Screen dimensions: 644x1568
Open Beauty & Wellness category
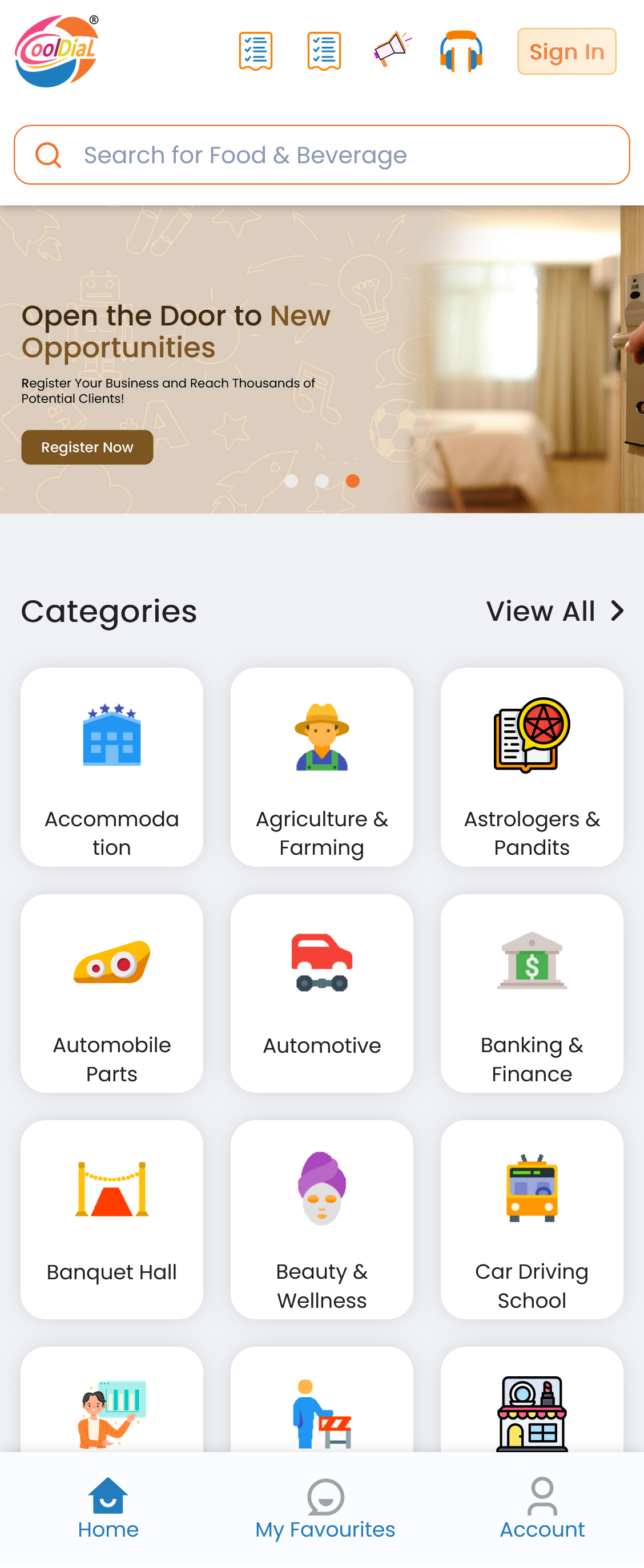pyautogui.click(x=321, y=1219)
